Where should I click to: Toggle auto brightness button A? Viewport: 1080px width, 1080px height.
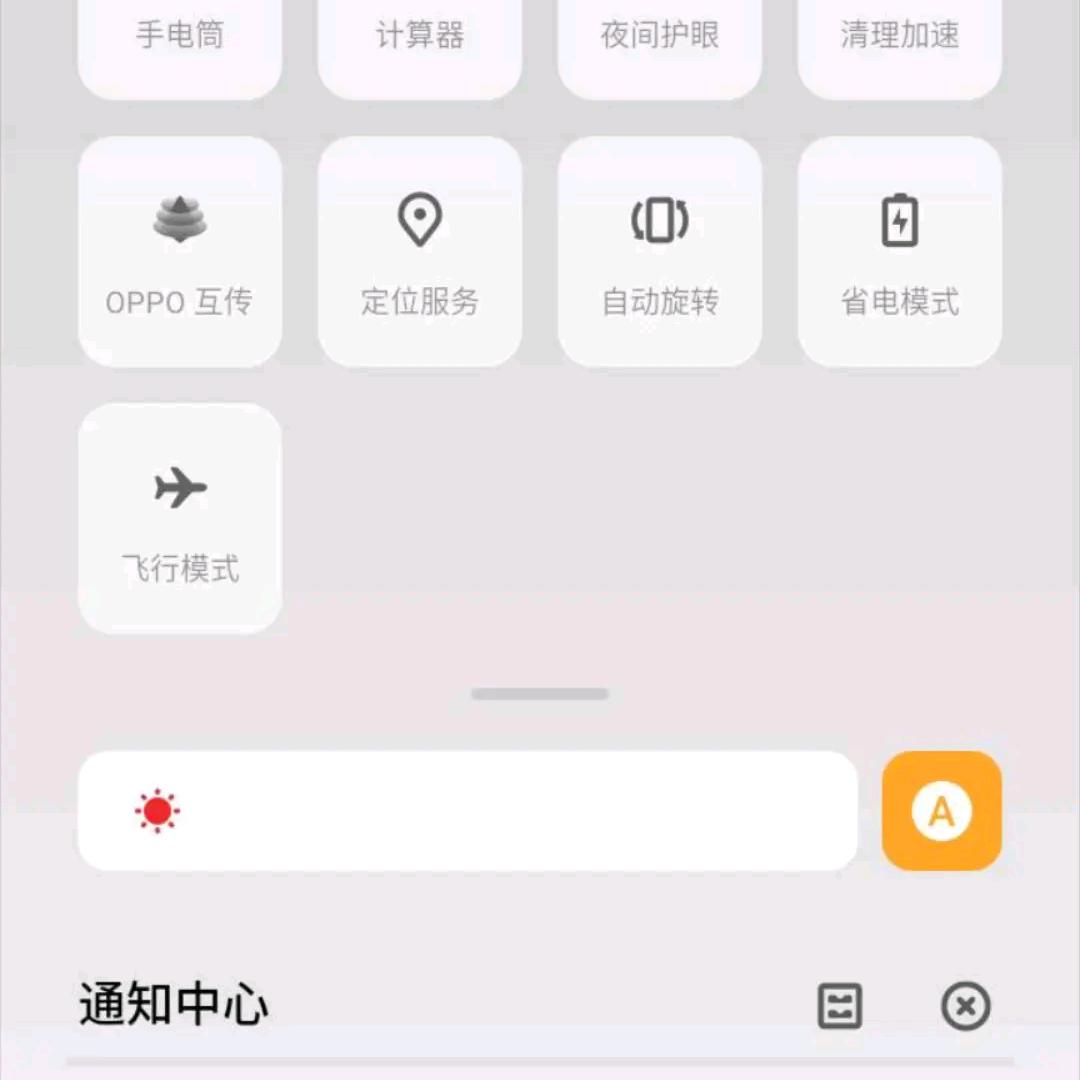click(x=941, y=811)
